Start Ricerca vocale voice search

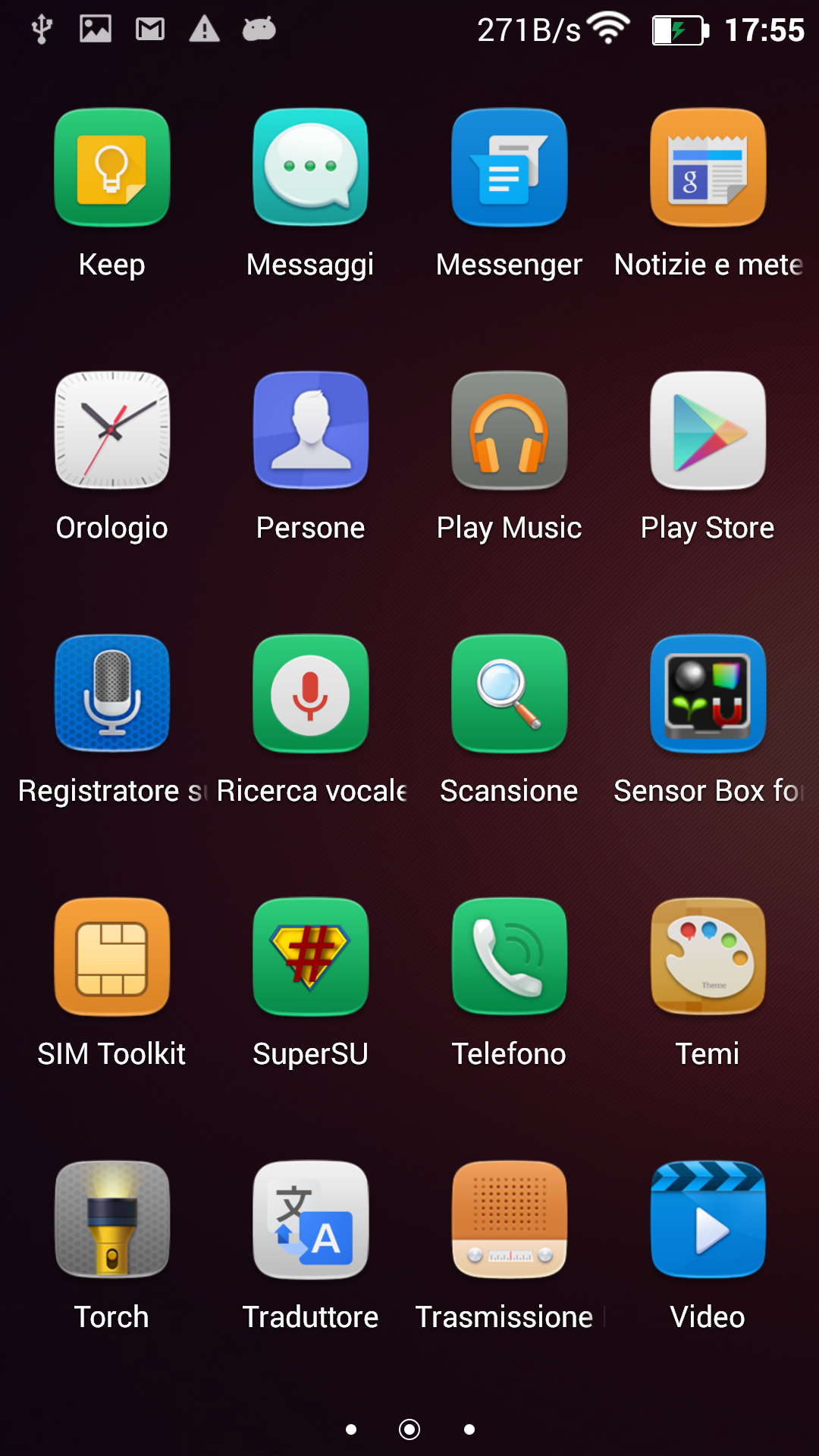pyautogui.click(x=311, y=693)
